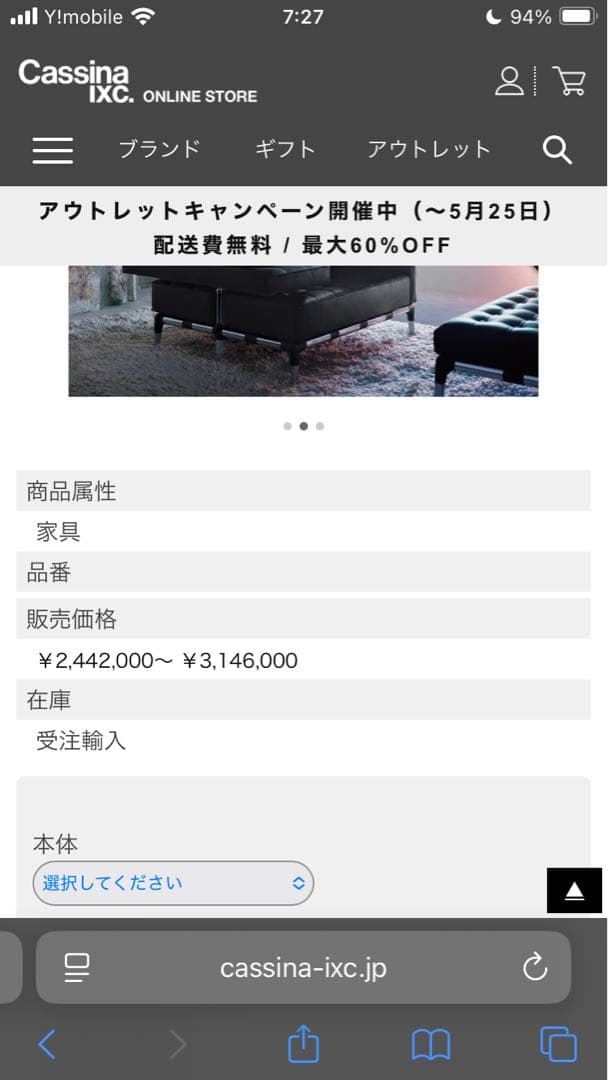Open Safari page settings menu

pyautogui.click(x=77, y=967)
